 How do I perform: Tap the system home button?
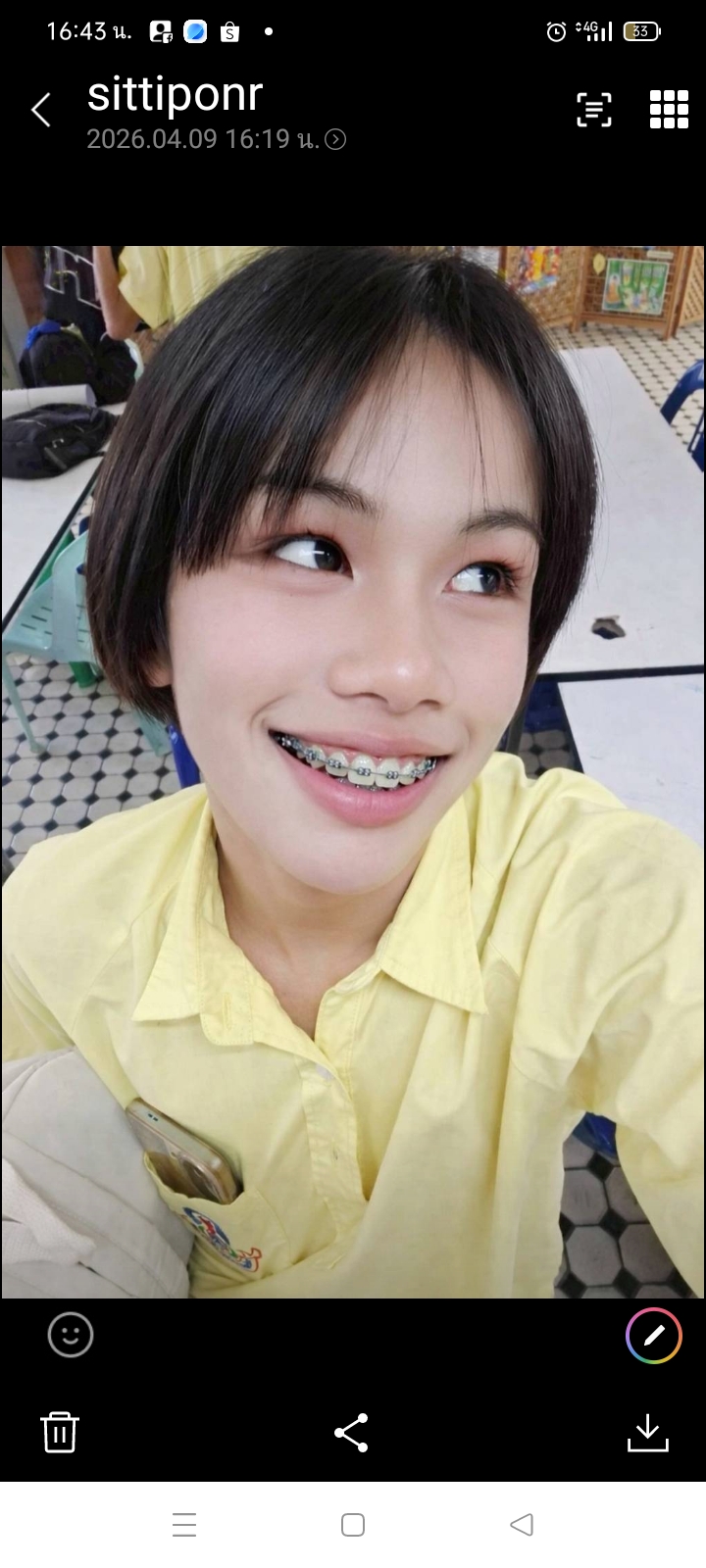[x=353, y=1525]
